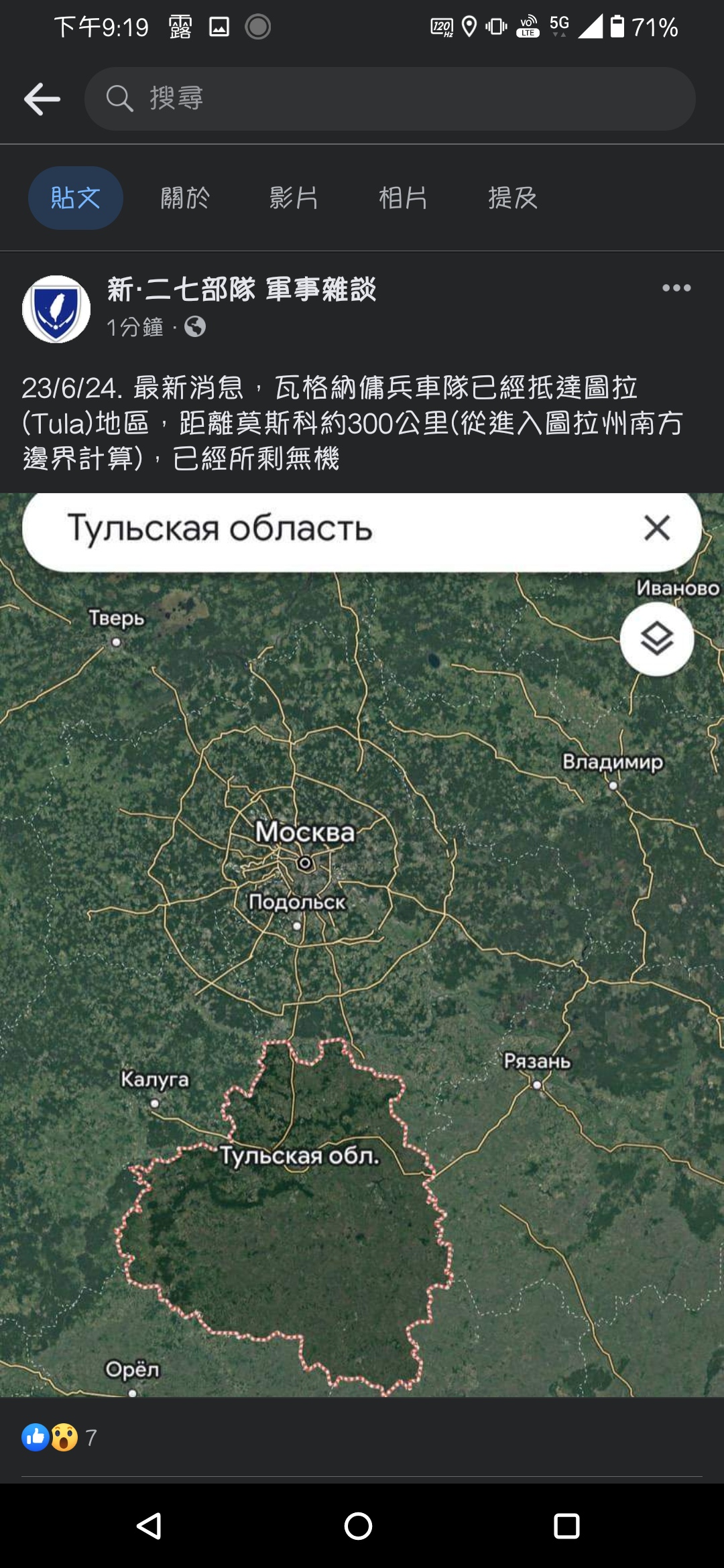Select the 貼文 tab
Viewport: 724px width, 1568px height.
point(76,198)
